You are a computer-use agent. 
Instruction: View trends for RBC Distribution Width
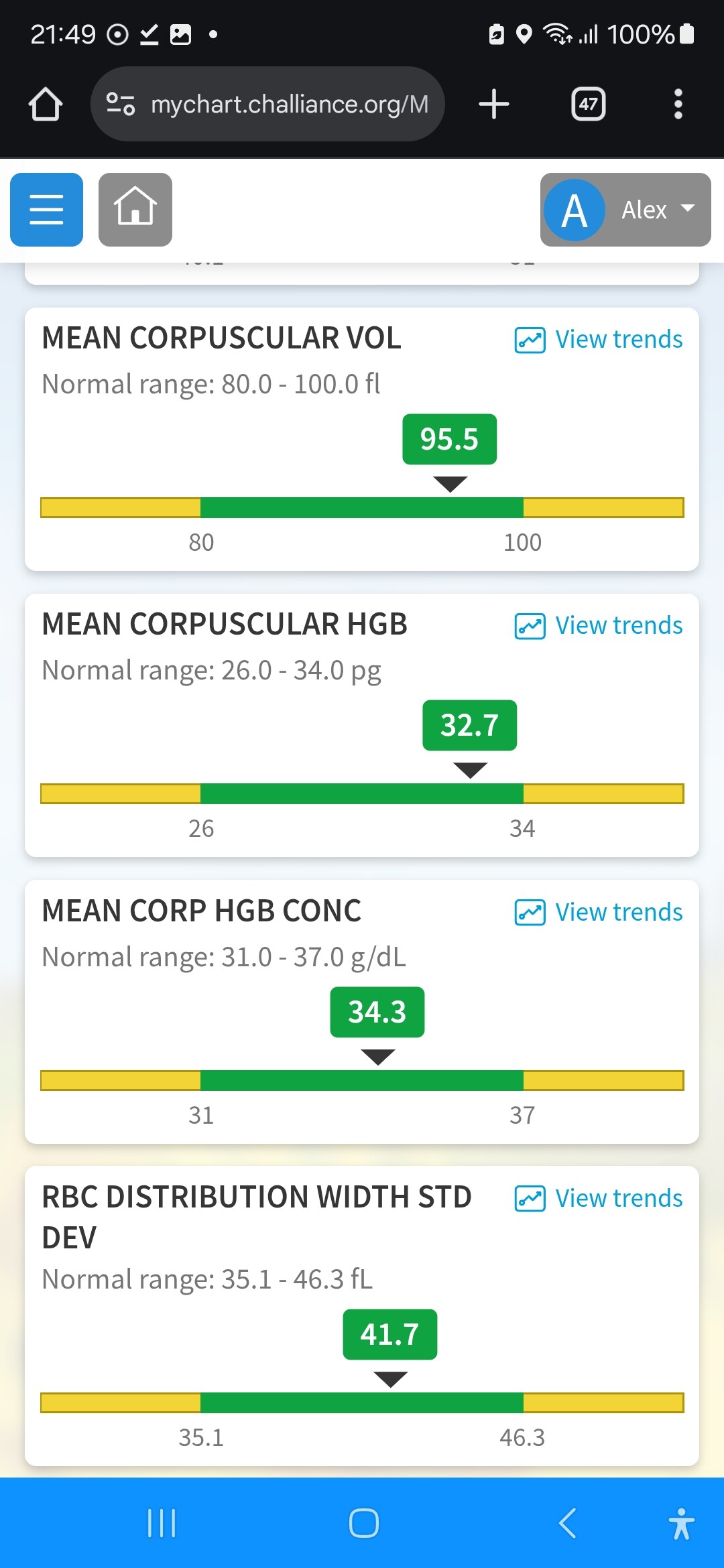599,1199
